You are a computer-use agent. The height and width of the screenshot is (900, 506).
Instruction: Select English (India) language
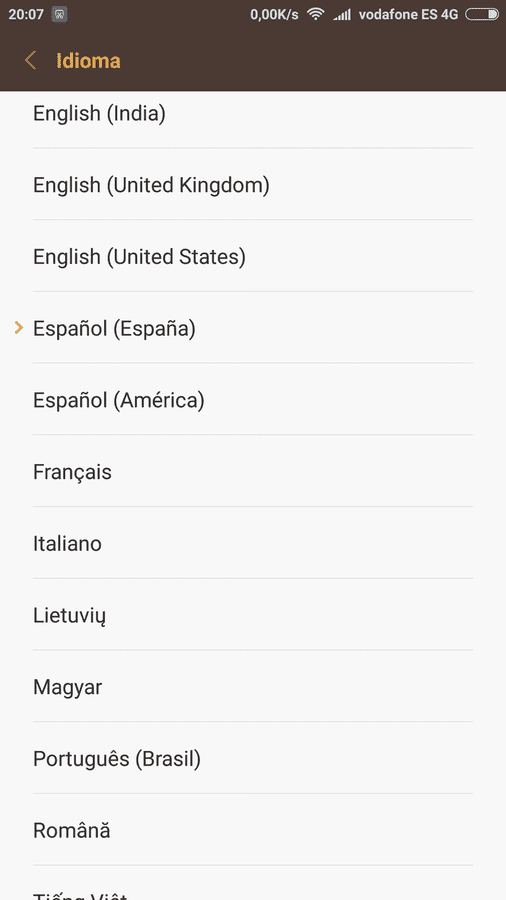click(x=253, y=114)
